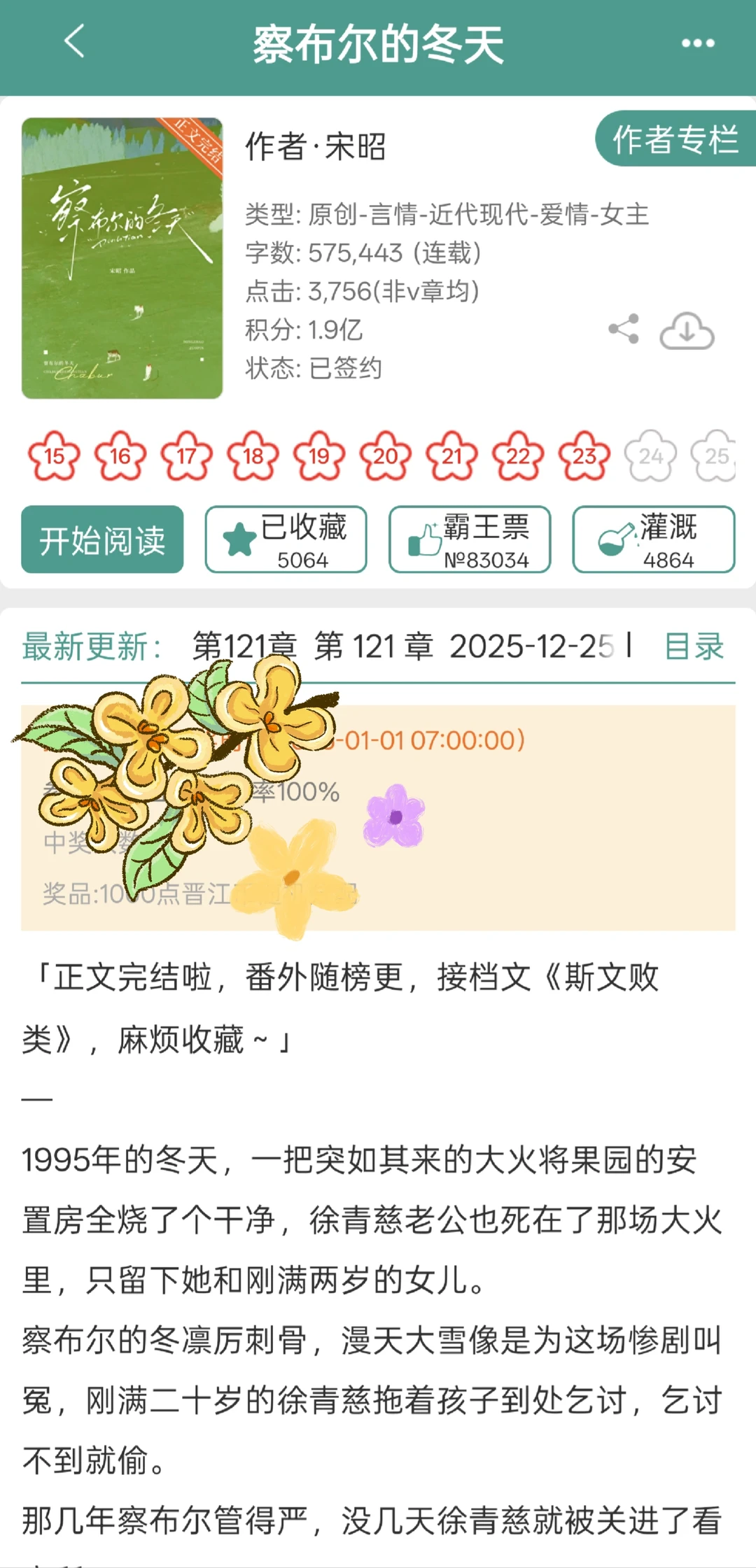Click author name 宋昭
The height and width of the screenshot is (1568, 756).
(358, 143)
